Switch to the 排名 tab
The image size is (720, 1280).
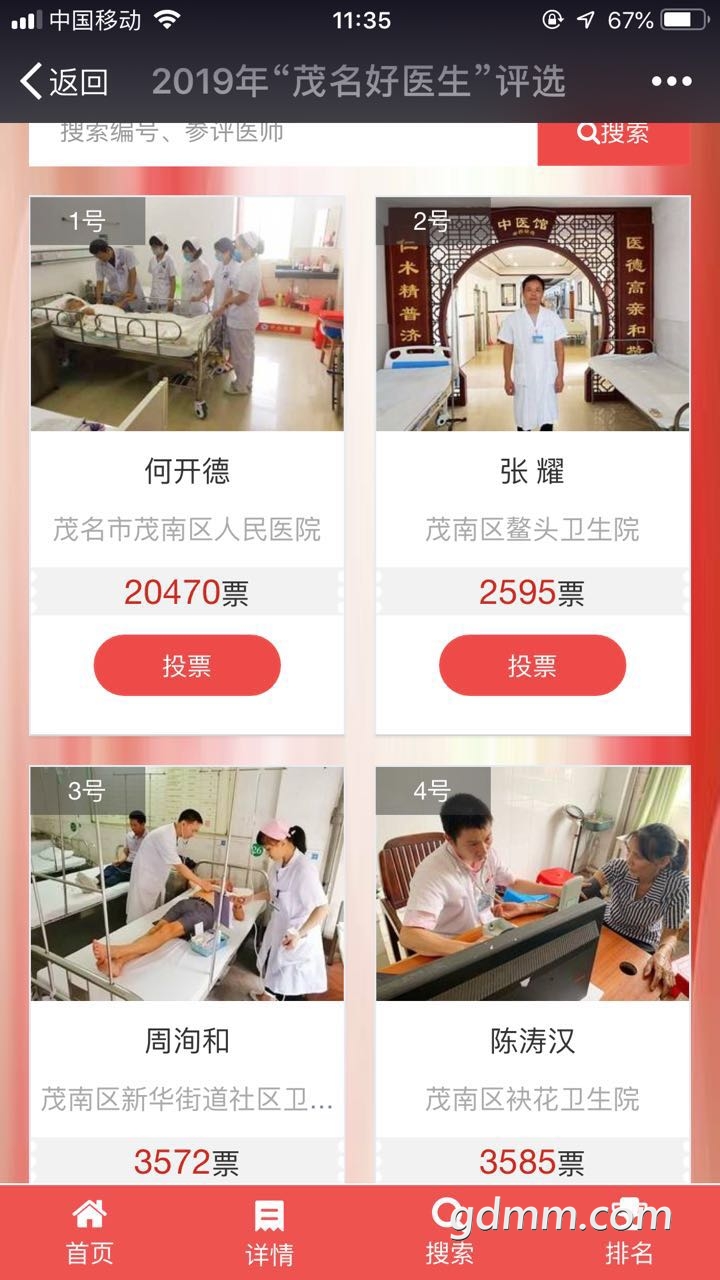click(629, 1232)
